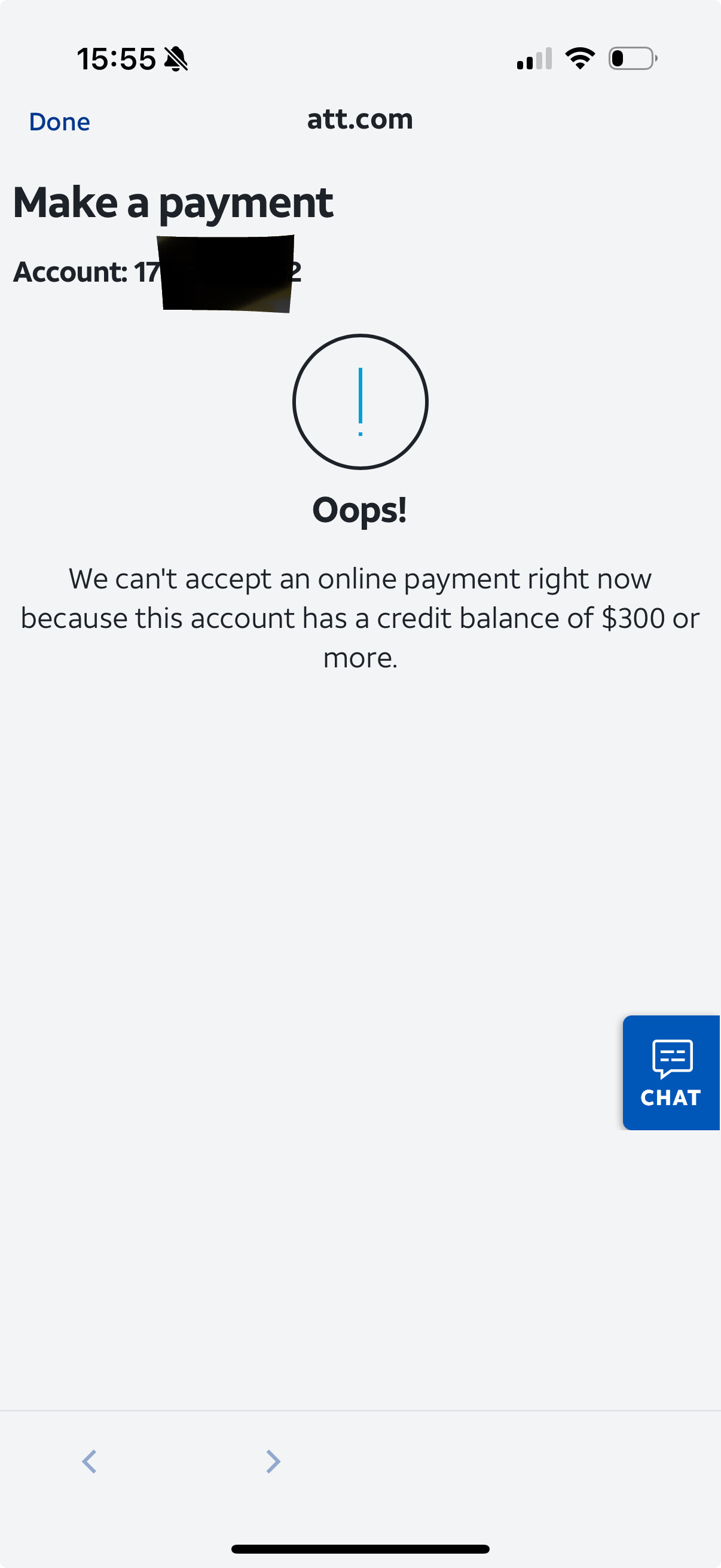721x1568 pixels.
Task: Tap Done to close the browser view
Action: (60, 122)
